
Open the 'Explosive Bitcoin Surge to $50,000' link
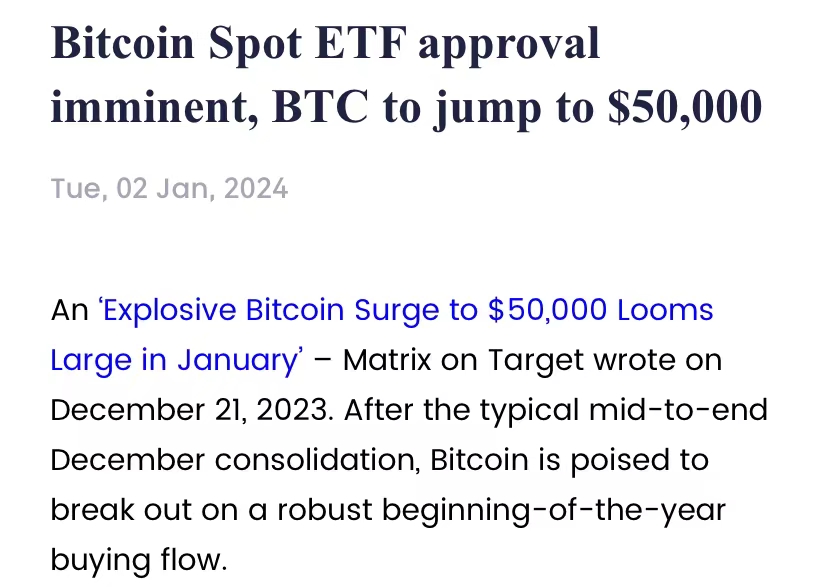(405, 310)
